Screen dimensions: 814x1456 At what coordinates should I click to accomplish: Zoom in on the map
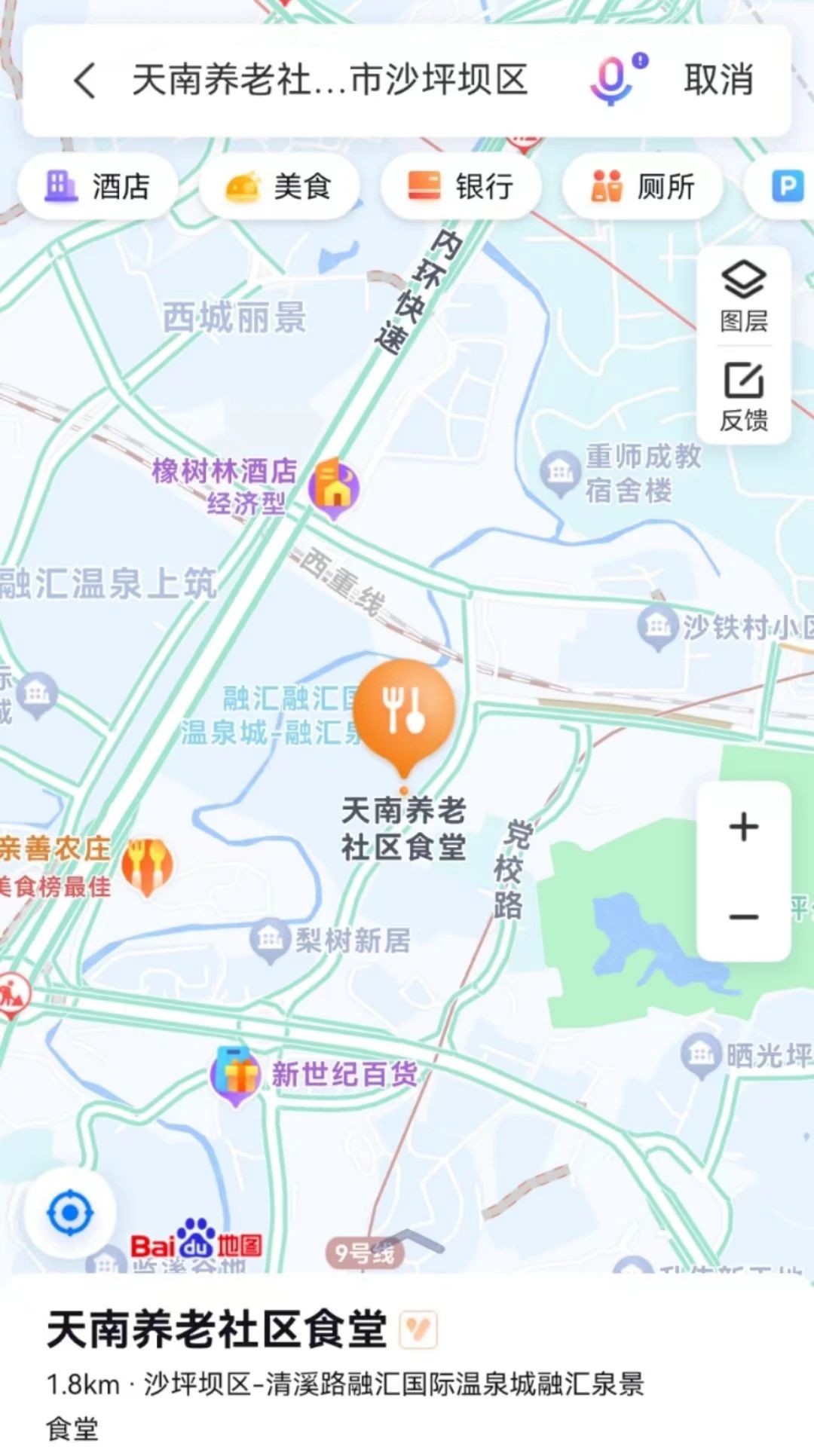(744, 827)
